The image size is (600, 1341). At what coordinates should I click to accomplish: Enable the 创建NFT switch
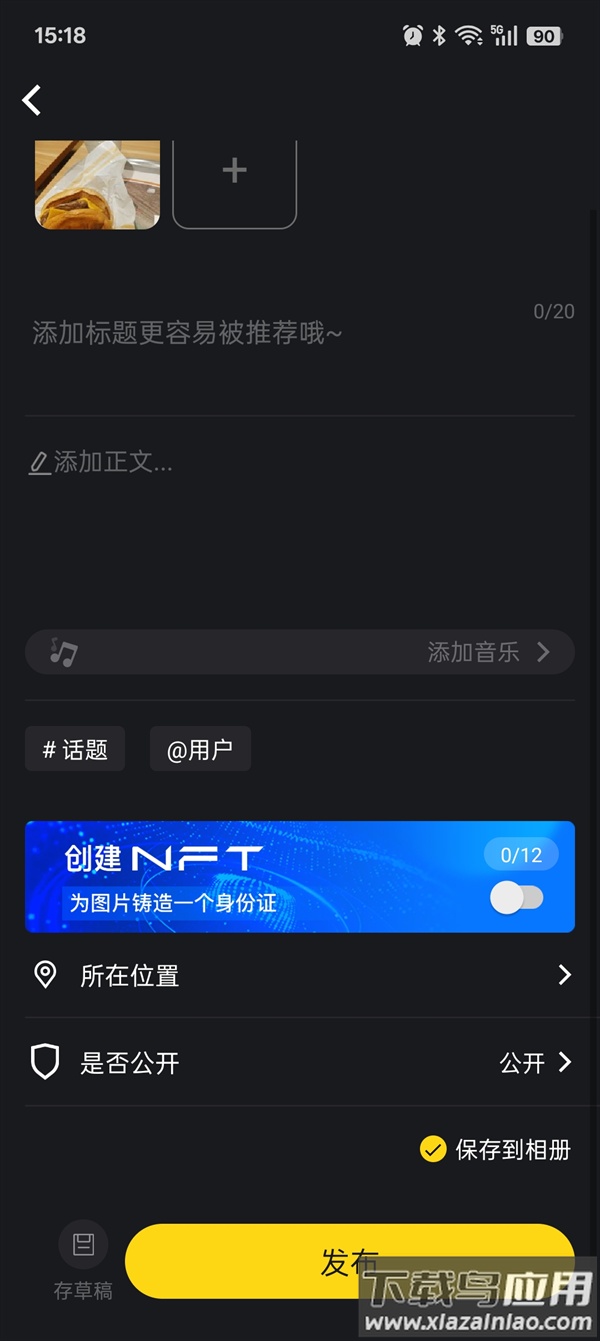click(x=516, y=898)
